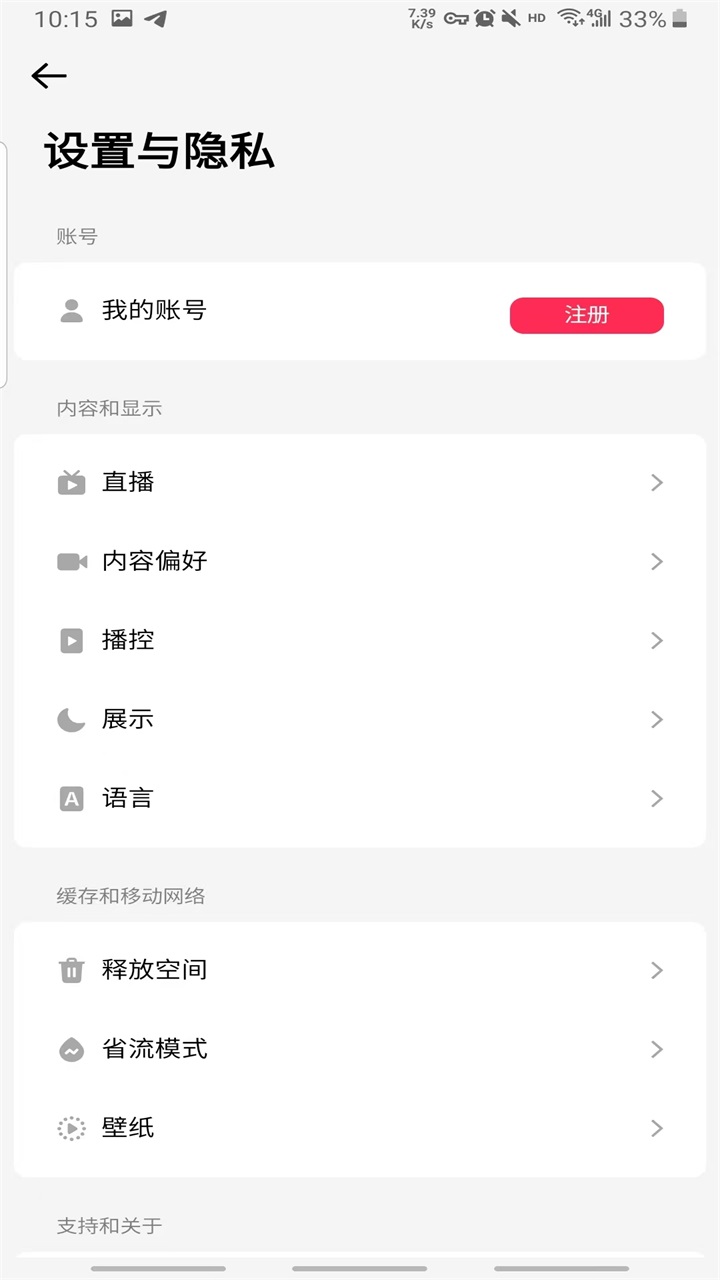Open 省流模式 data saver settings
Viewport: 720px width, 1280px height.
(x=360, y=1049)
